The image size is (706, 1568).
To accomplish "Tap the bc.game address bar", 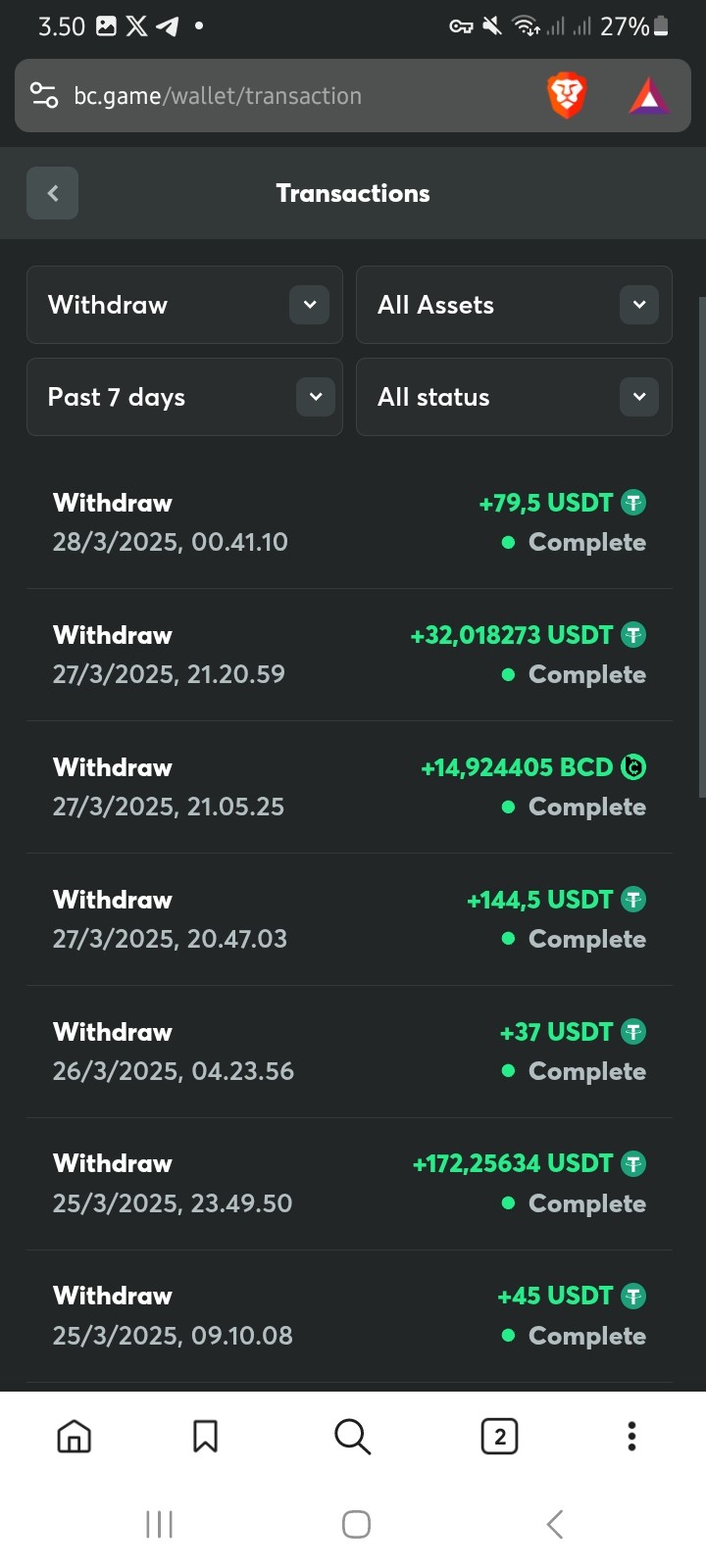I will [x=275, y=96].
